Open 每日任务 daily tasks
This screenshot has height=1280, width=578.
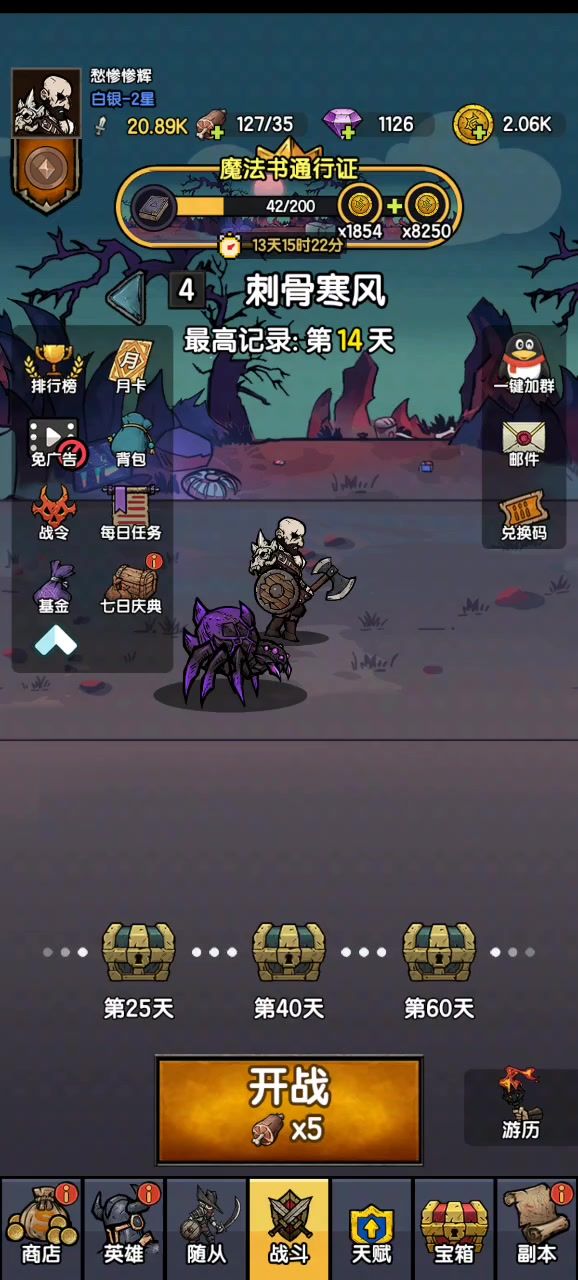[131, 514]
